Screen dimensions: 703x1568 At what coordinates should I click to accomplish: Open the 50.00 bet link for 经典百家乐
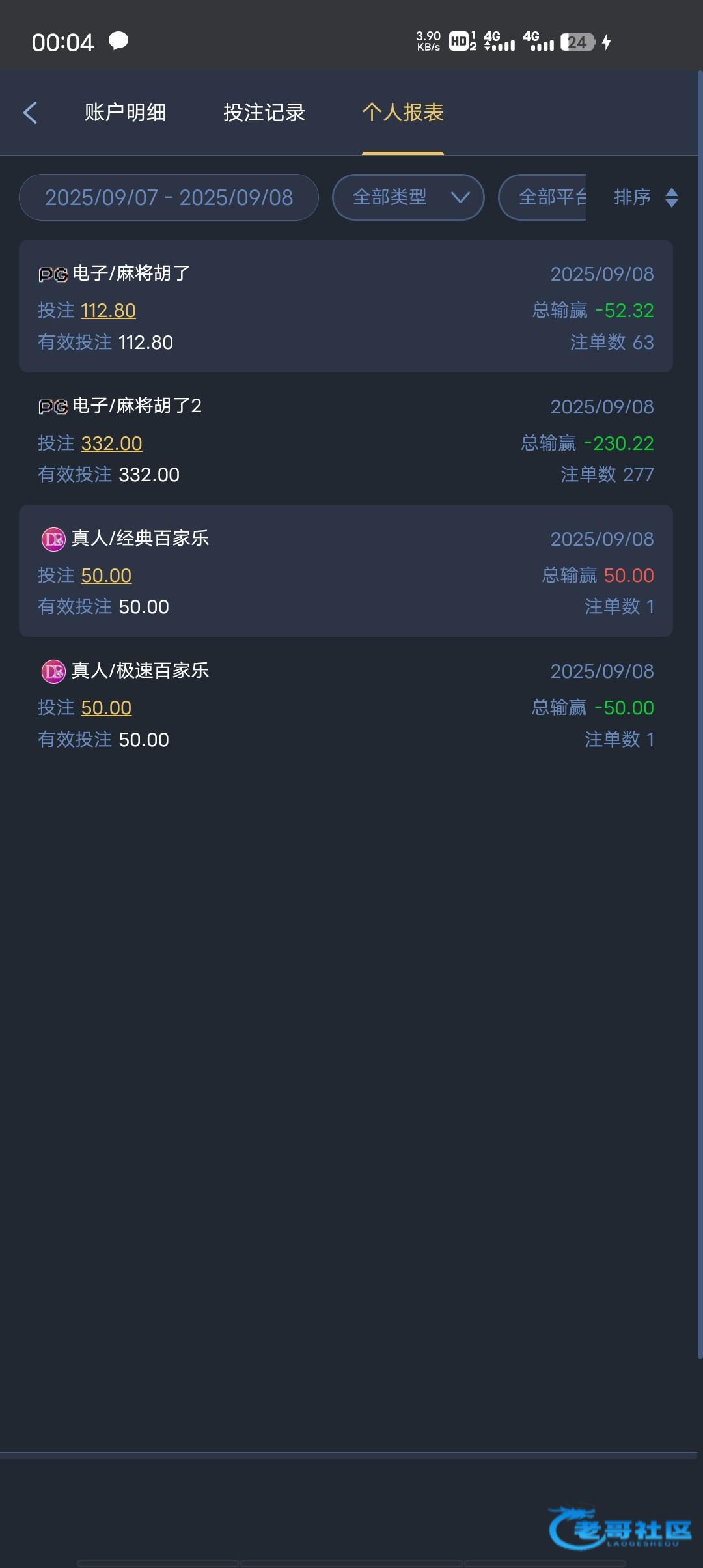pos(106,576)
